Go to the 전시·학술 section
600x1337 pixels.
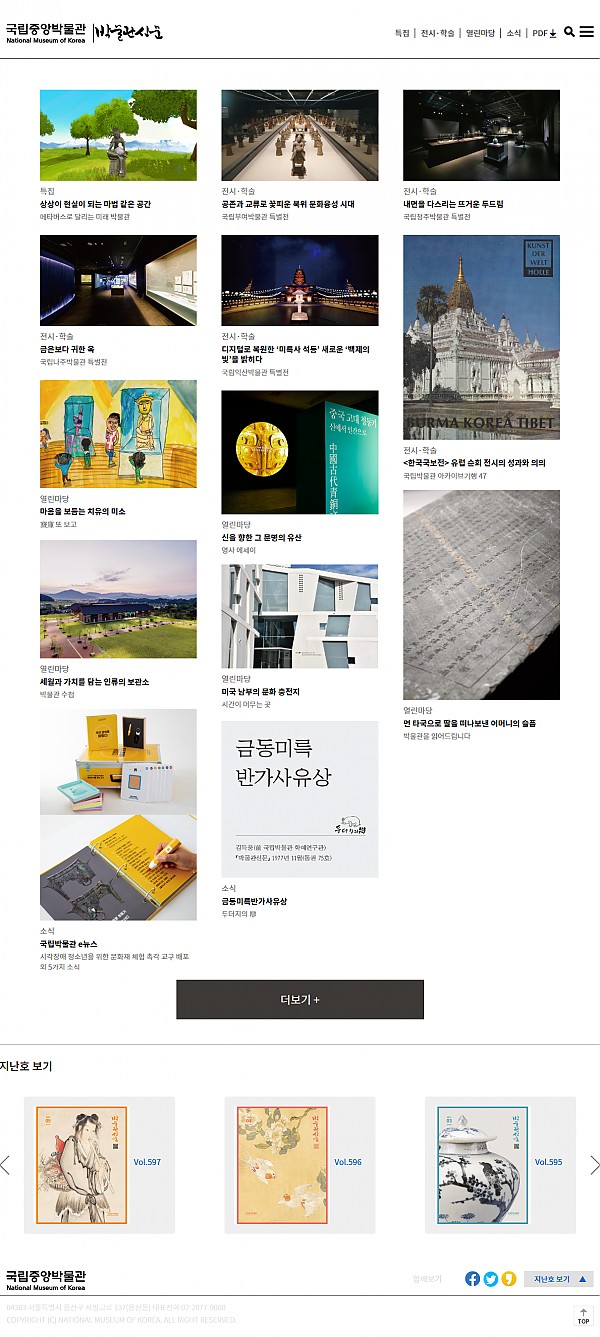[x=437, y=33]
